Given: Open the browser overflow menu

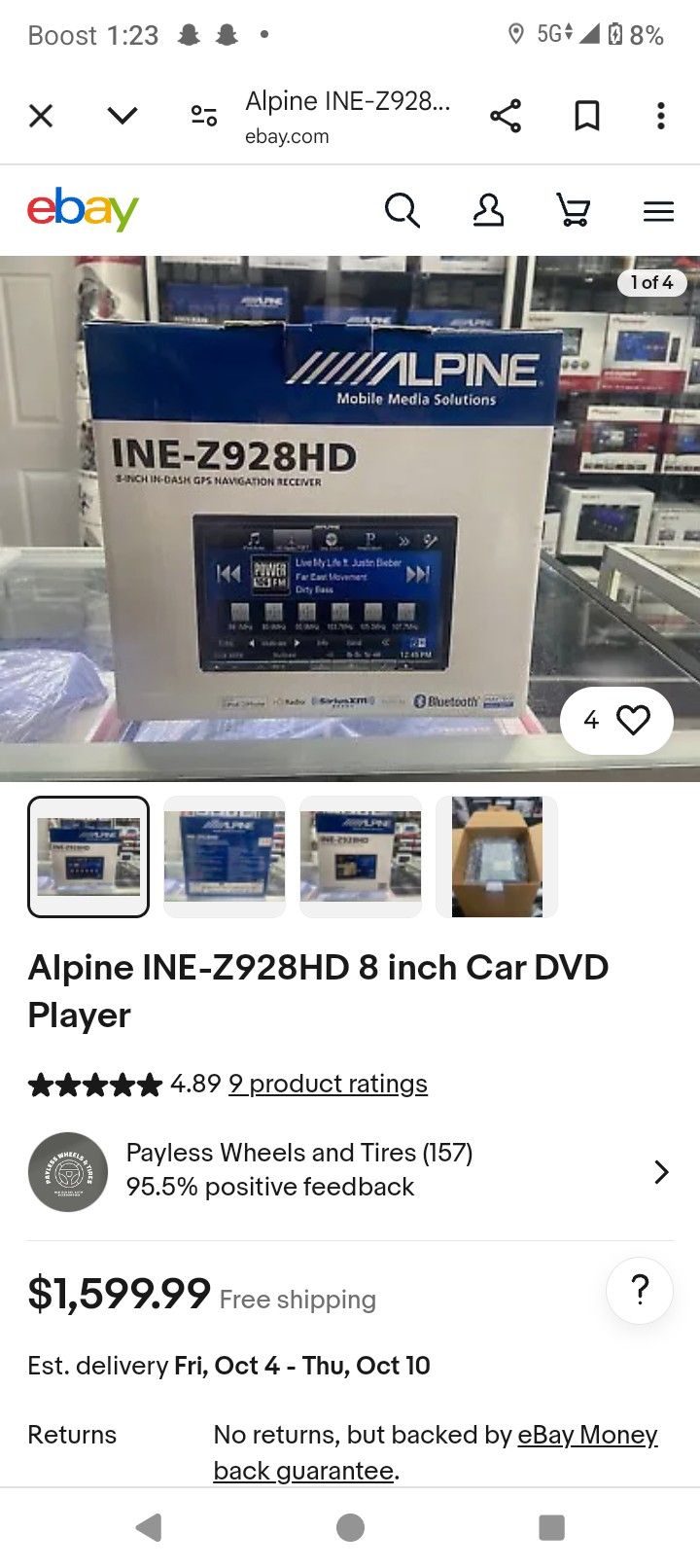Looking at the screenshot, I should click(x=661, y=116).
